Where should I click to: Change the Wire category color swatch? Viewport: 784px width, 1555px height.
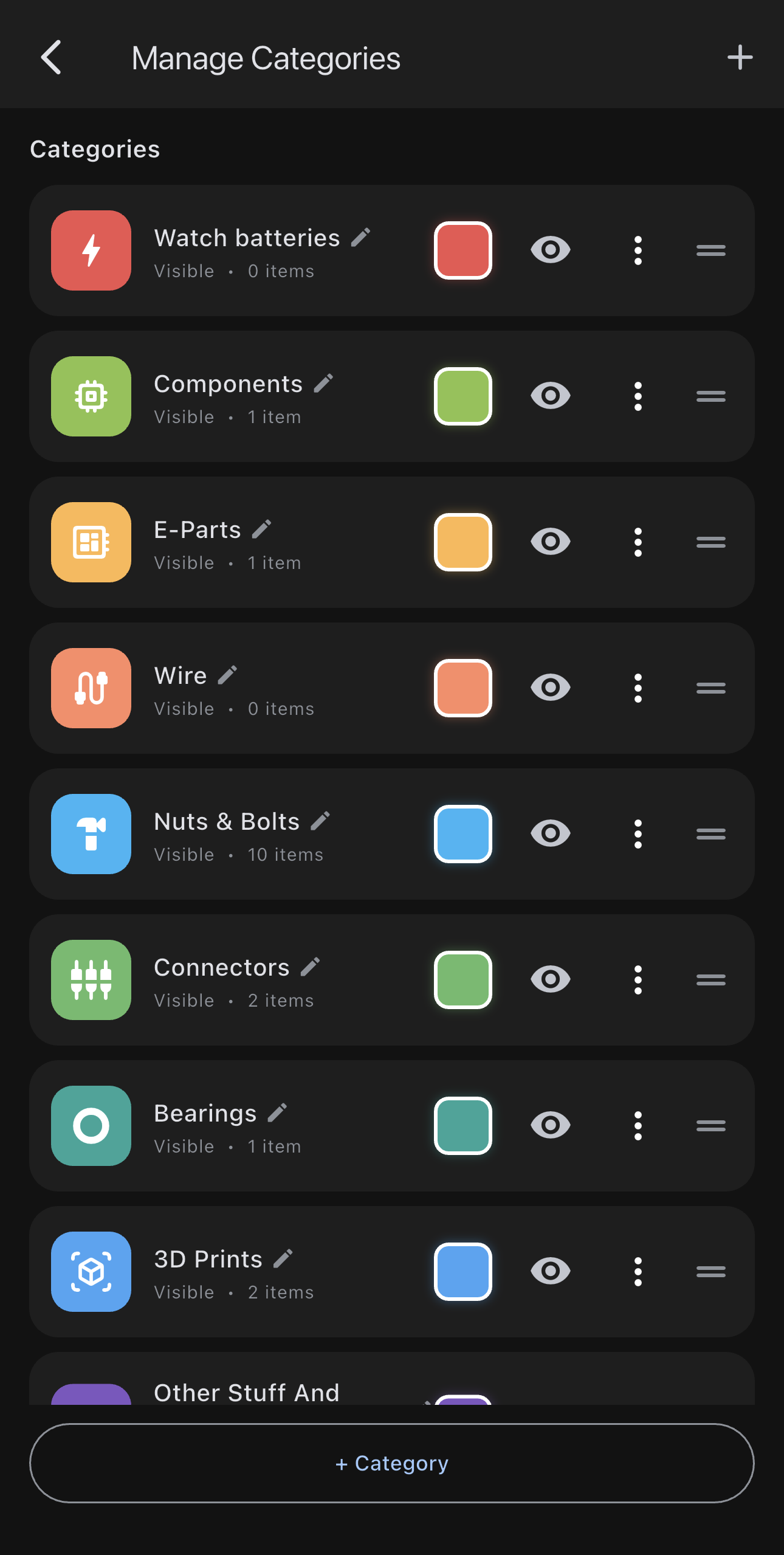(x=462, y=688)
